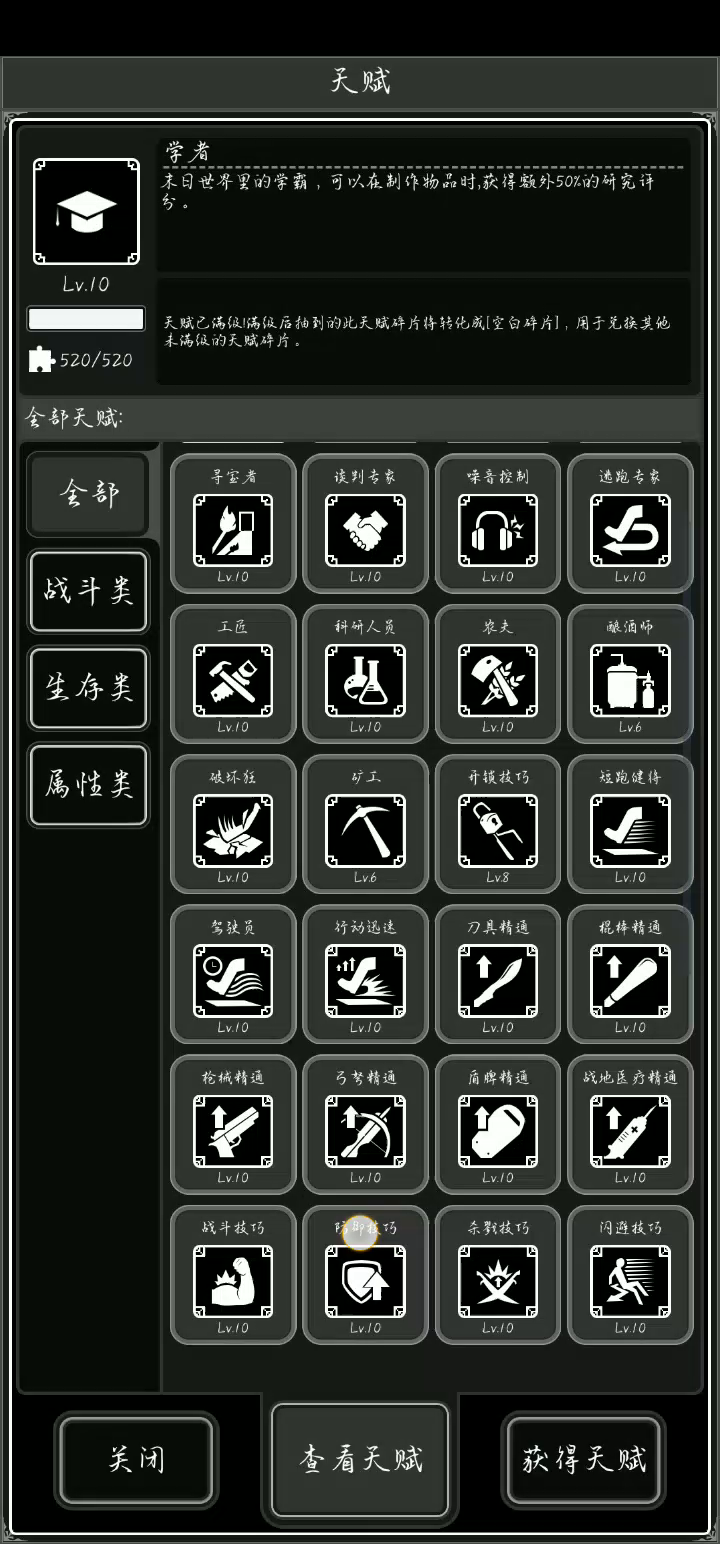Open the 逃跑专家 talent tile

pyautogui.click(x=630, y=524)
